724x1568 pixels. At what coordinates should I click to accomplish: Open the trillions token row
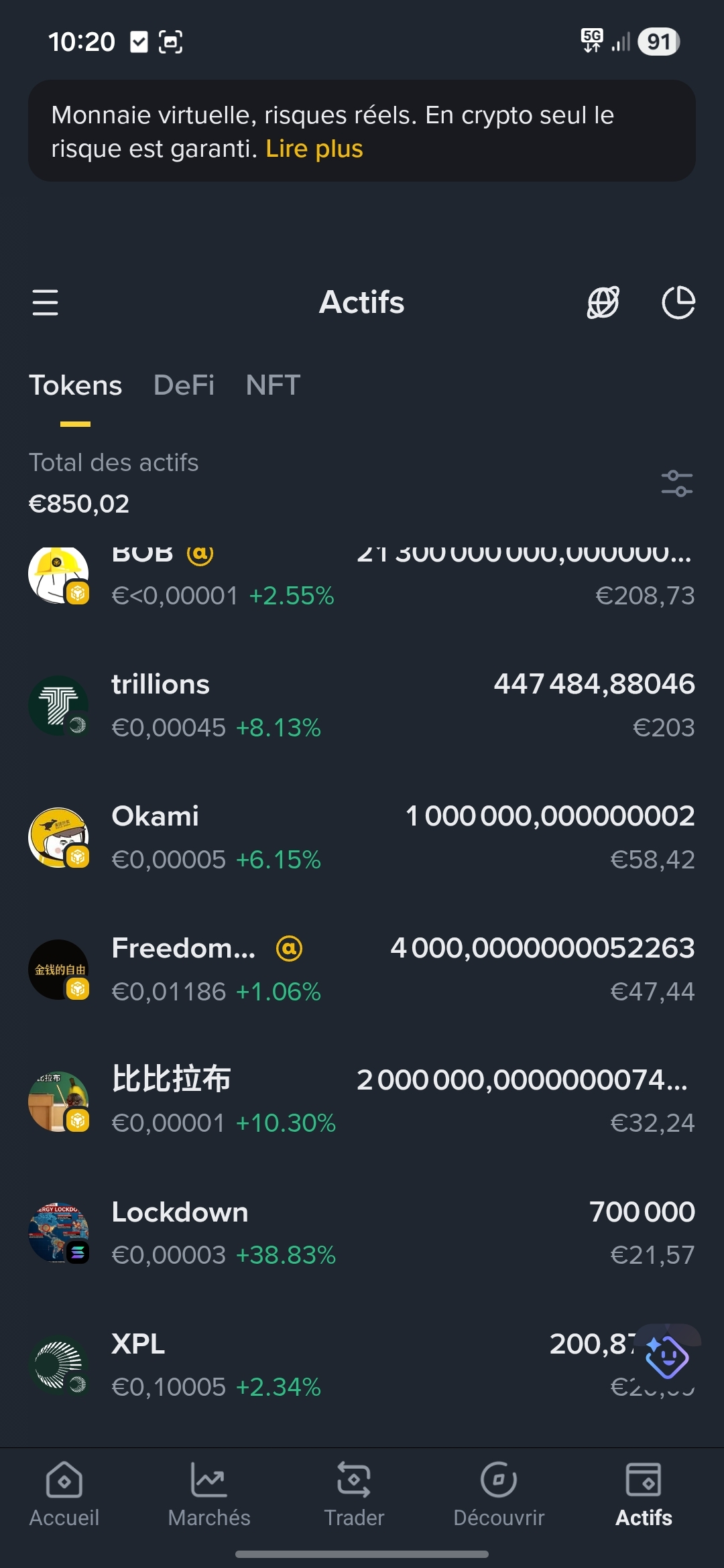point(362,706)
